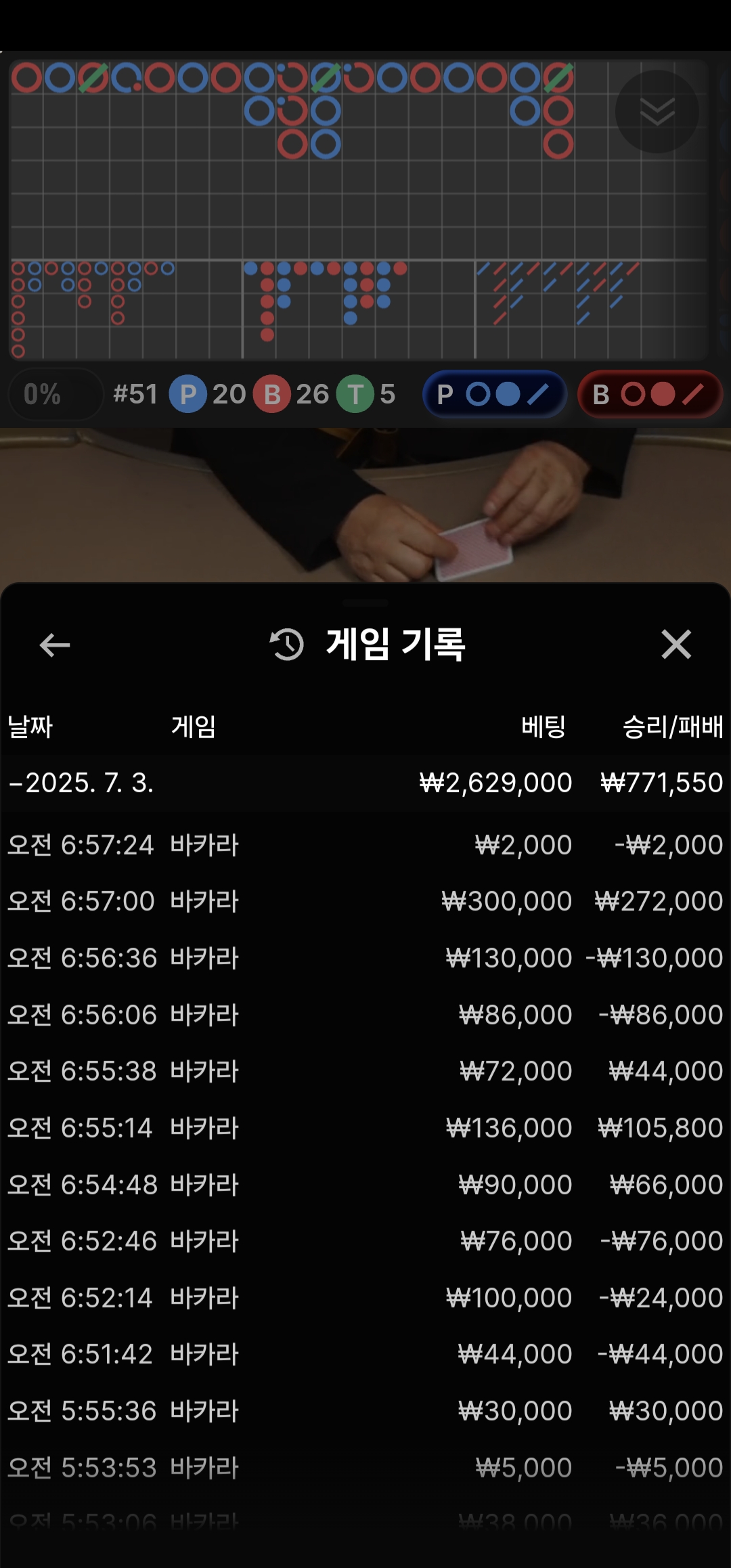Tap the Player prediction button
731x1568 pixels.
[494, 394]
